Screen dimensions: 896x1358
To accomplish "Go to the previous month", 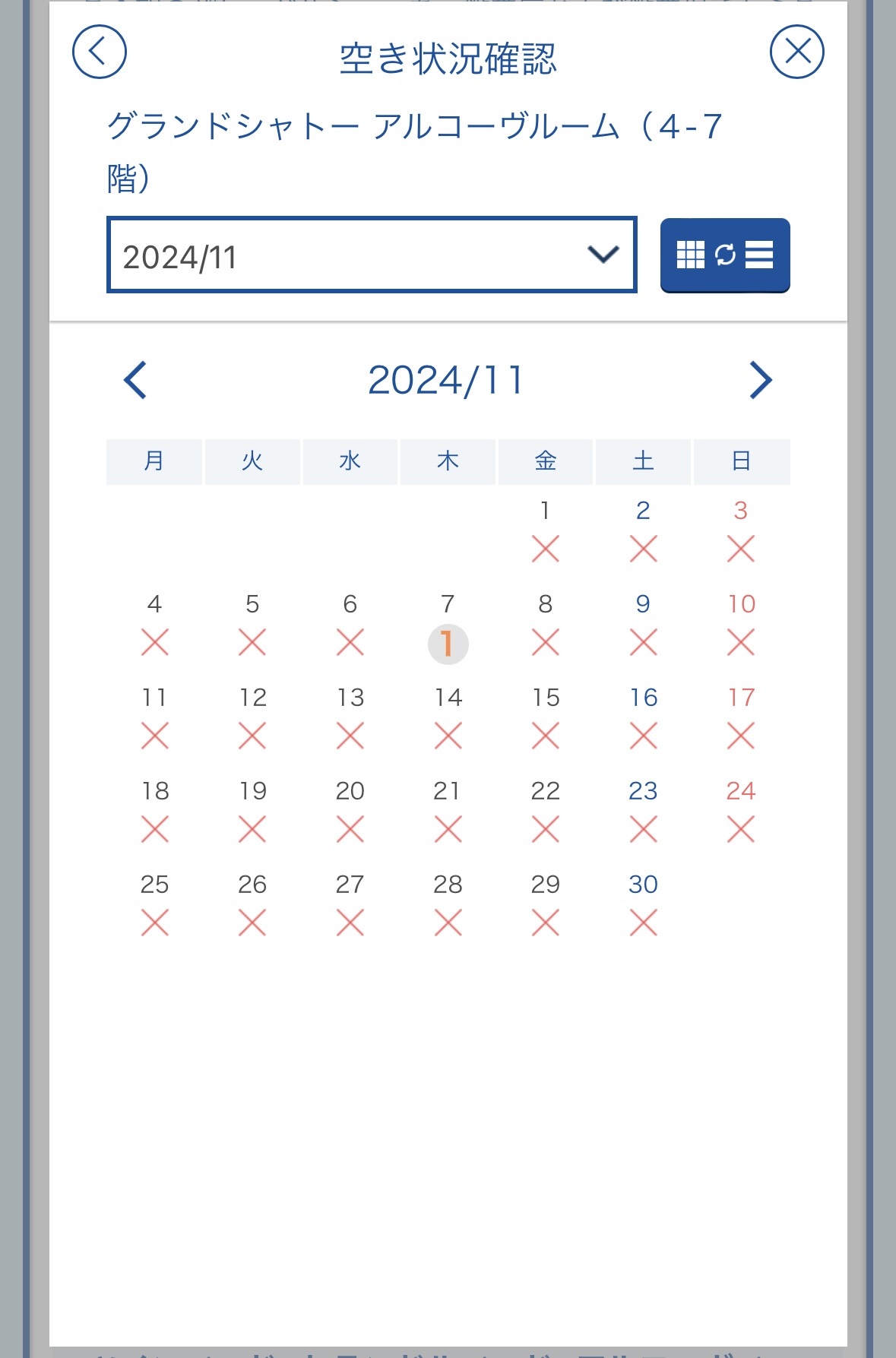I will [x=135, y=380].
